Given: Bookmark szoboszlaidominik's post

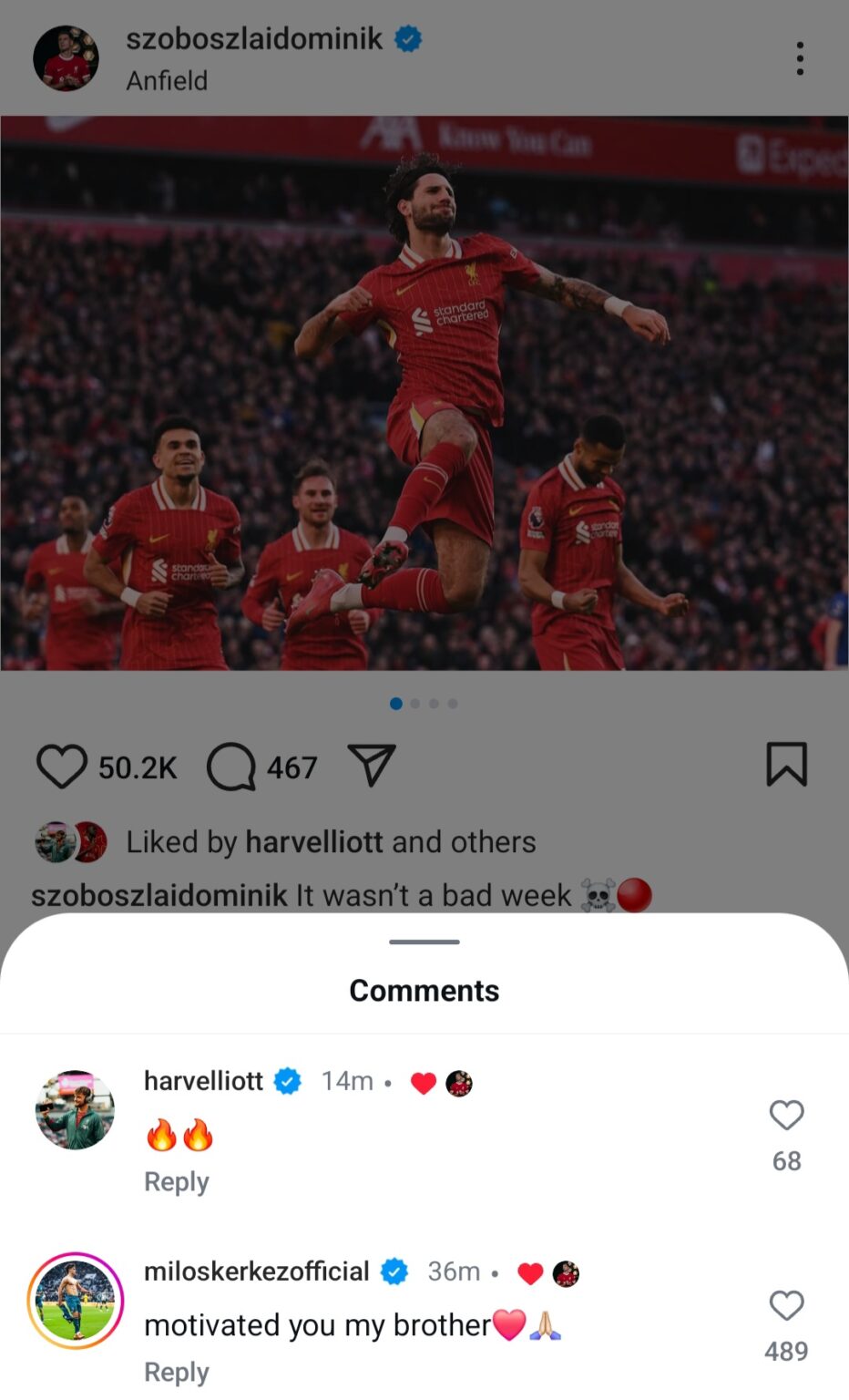Looking at the screenshot, I should tap(786, 764).
